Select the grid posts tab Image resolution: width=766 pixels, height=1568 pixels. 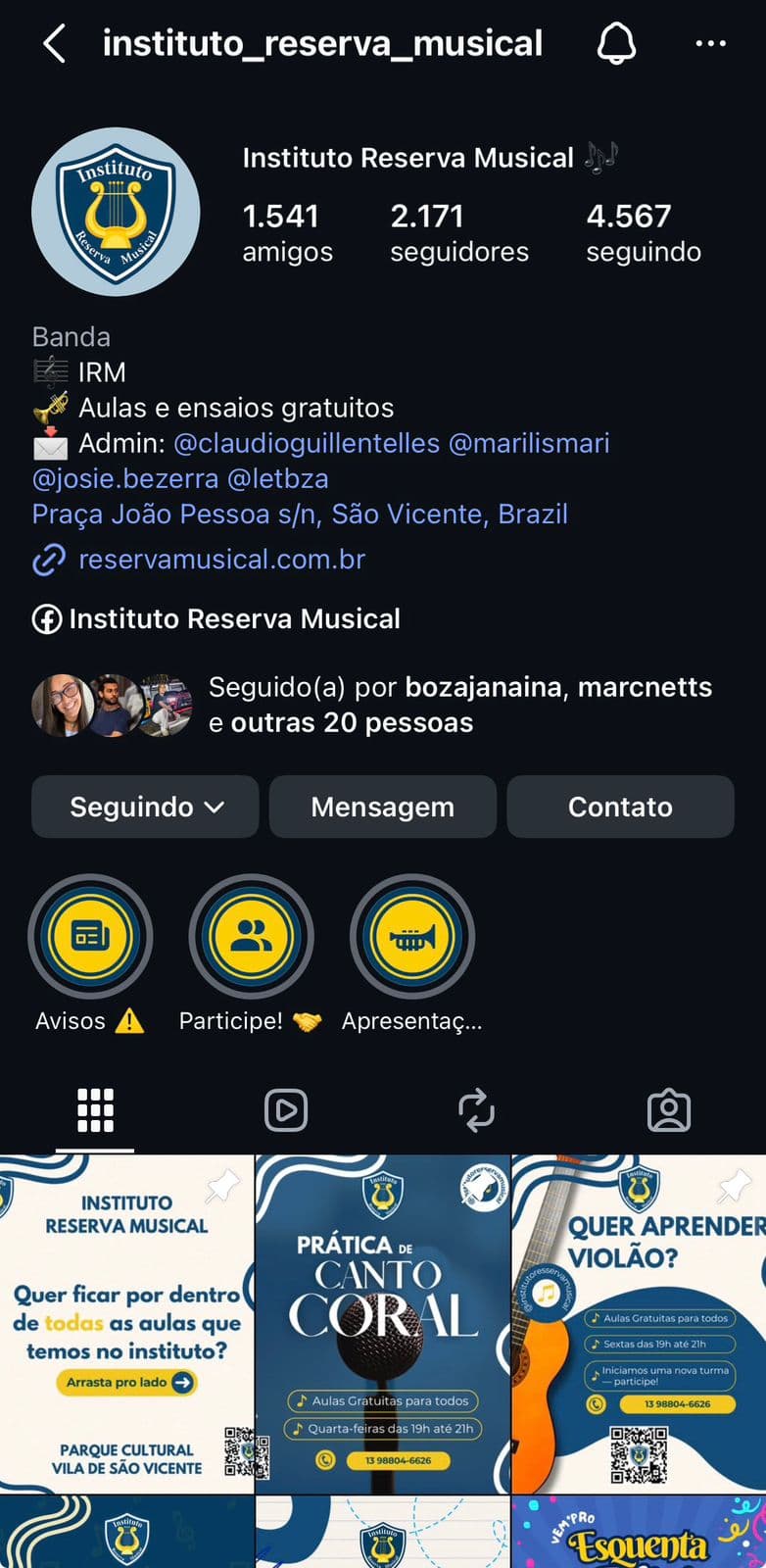point(94,1109)
